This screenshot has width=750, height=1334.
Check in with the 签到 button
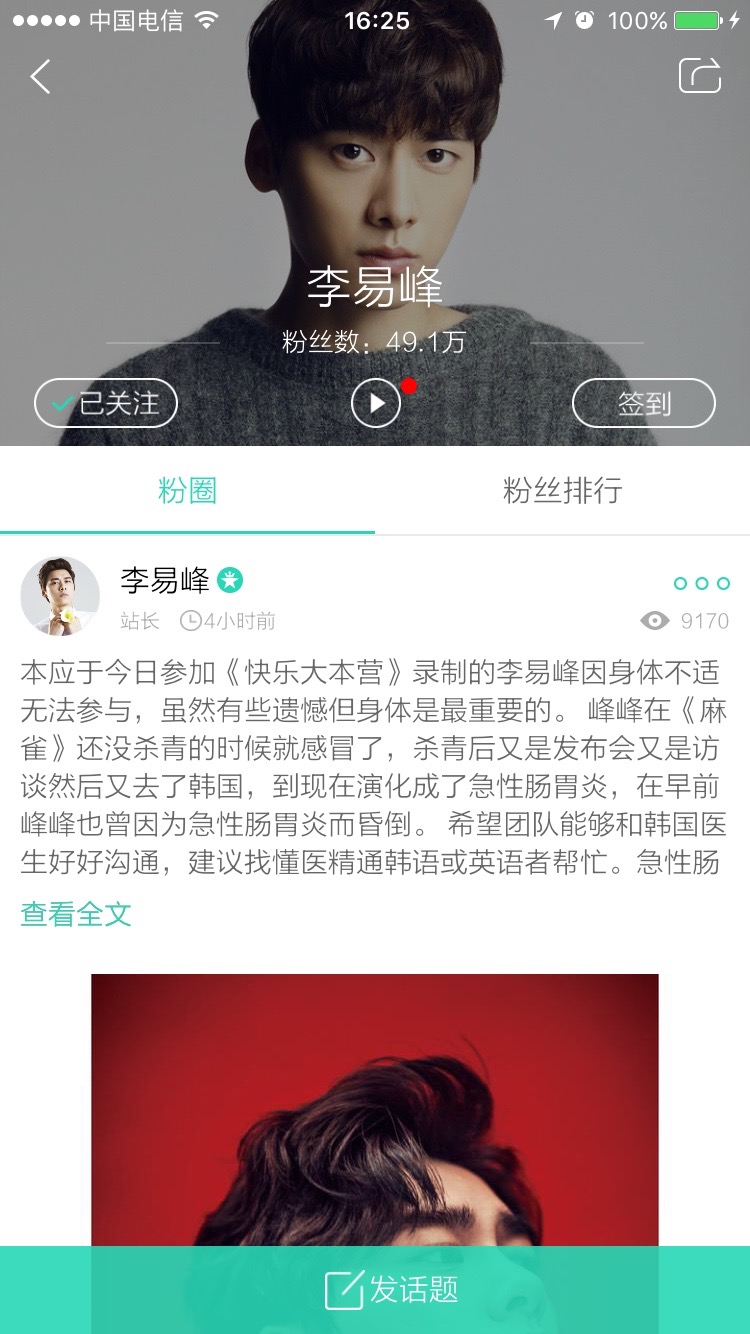click(643, 403)
